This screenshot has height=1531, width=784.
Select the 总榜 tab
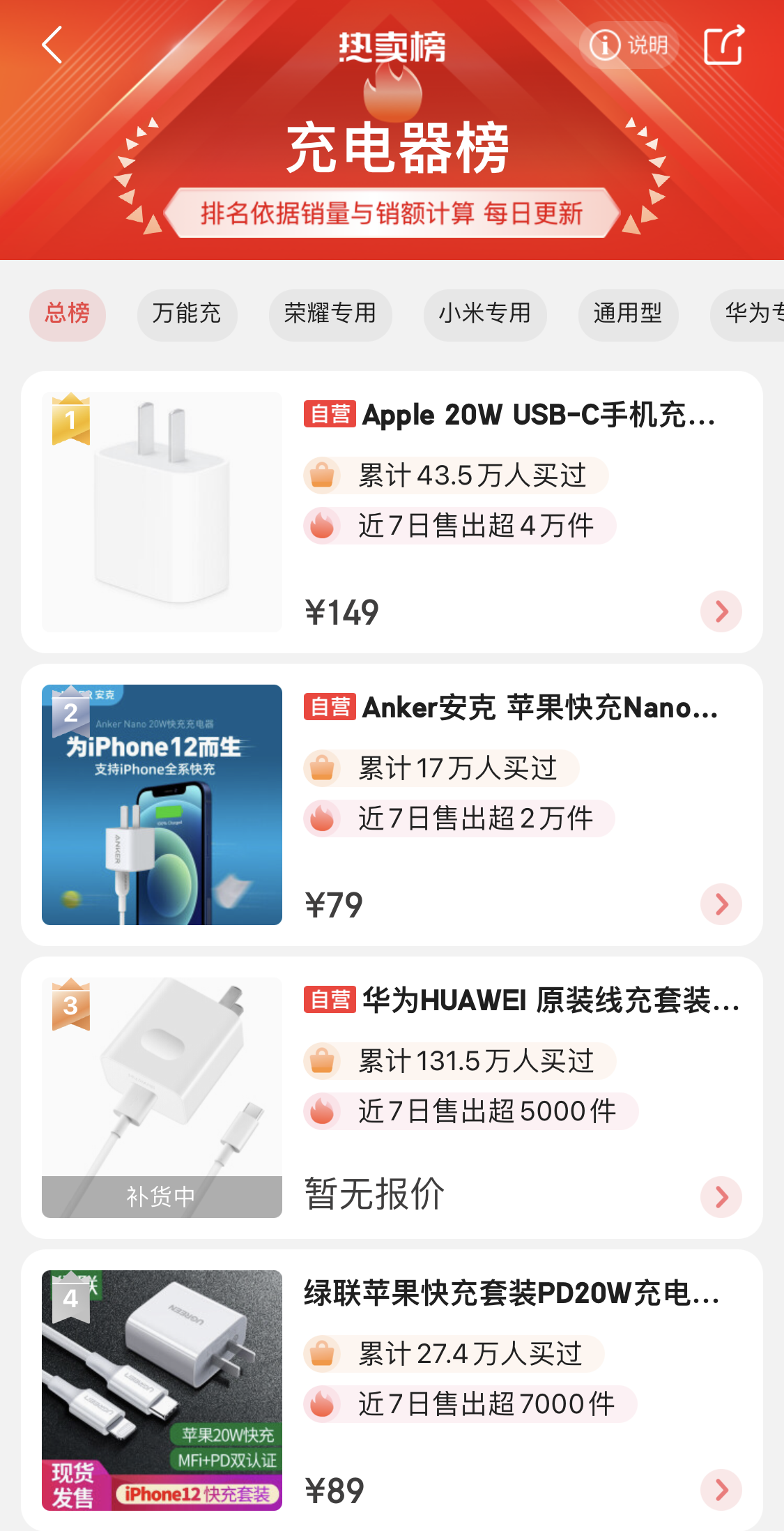(68, 314)
